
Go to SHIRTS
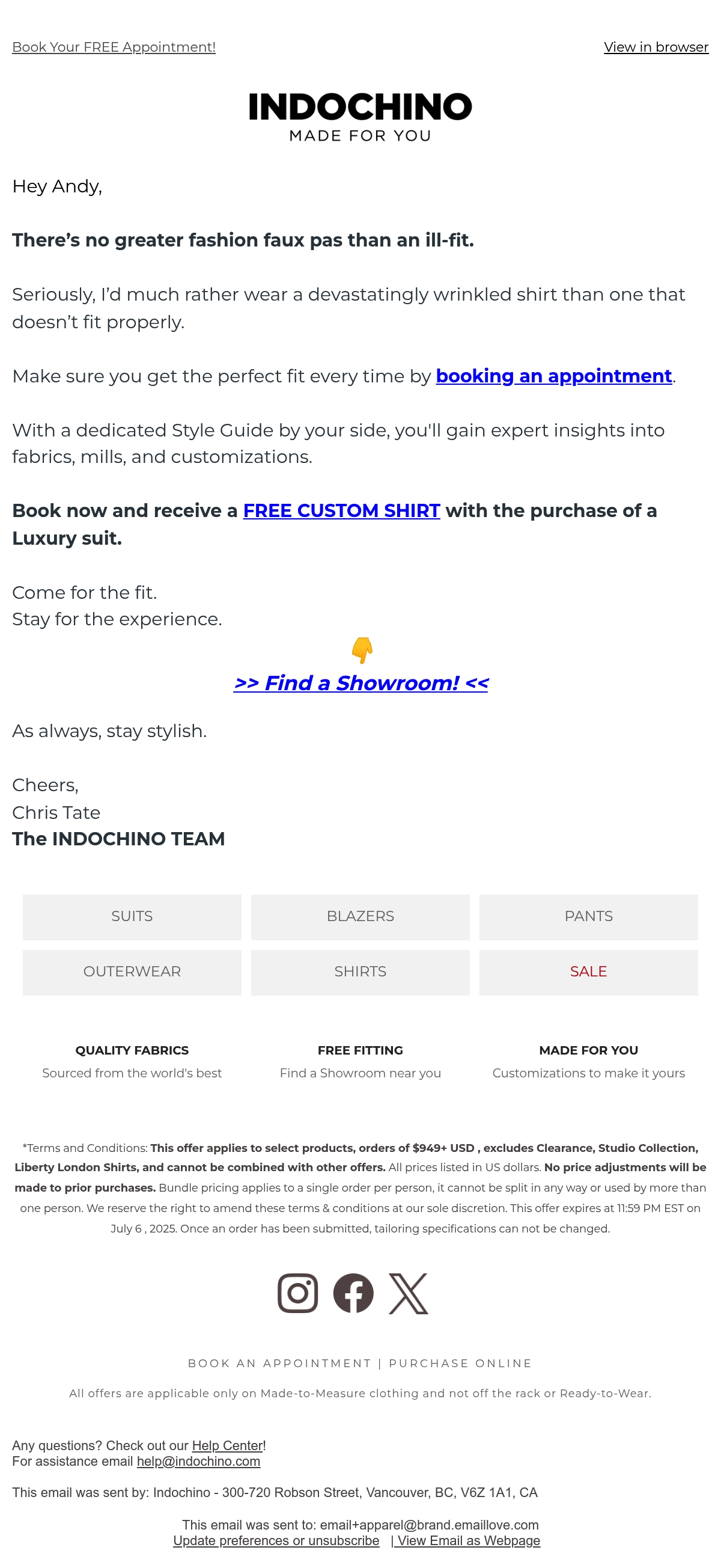point(360,972)
